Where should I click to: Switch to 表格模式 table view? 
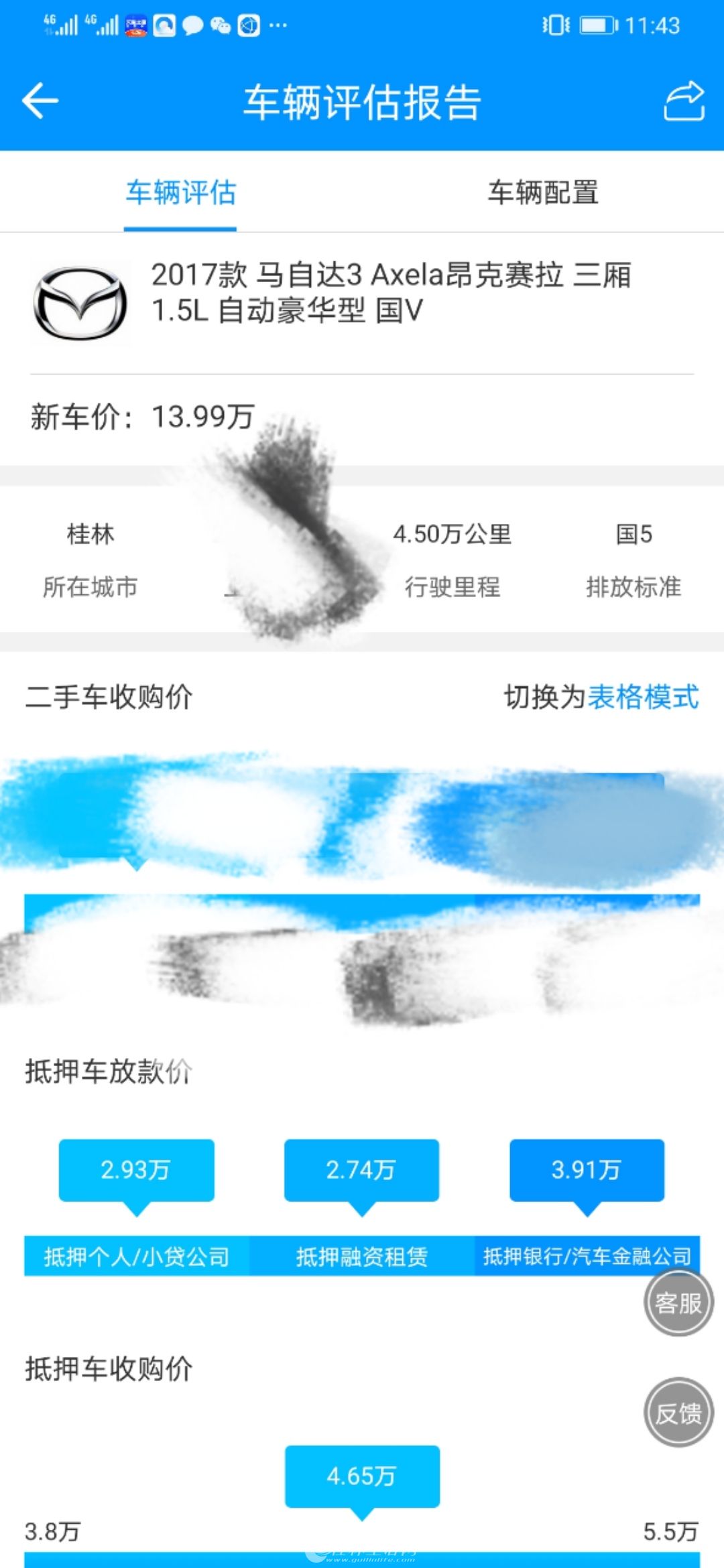tap(642, 697)
